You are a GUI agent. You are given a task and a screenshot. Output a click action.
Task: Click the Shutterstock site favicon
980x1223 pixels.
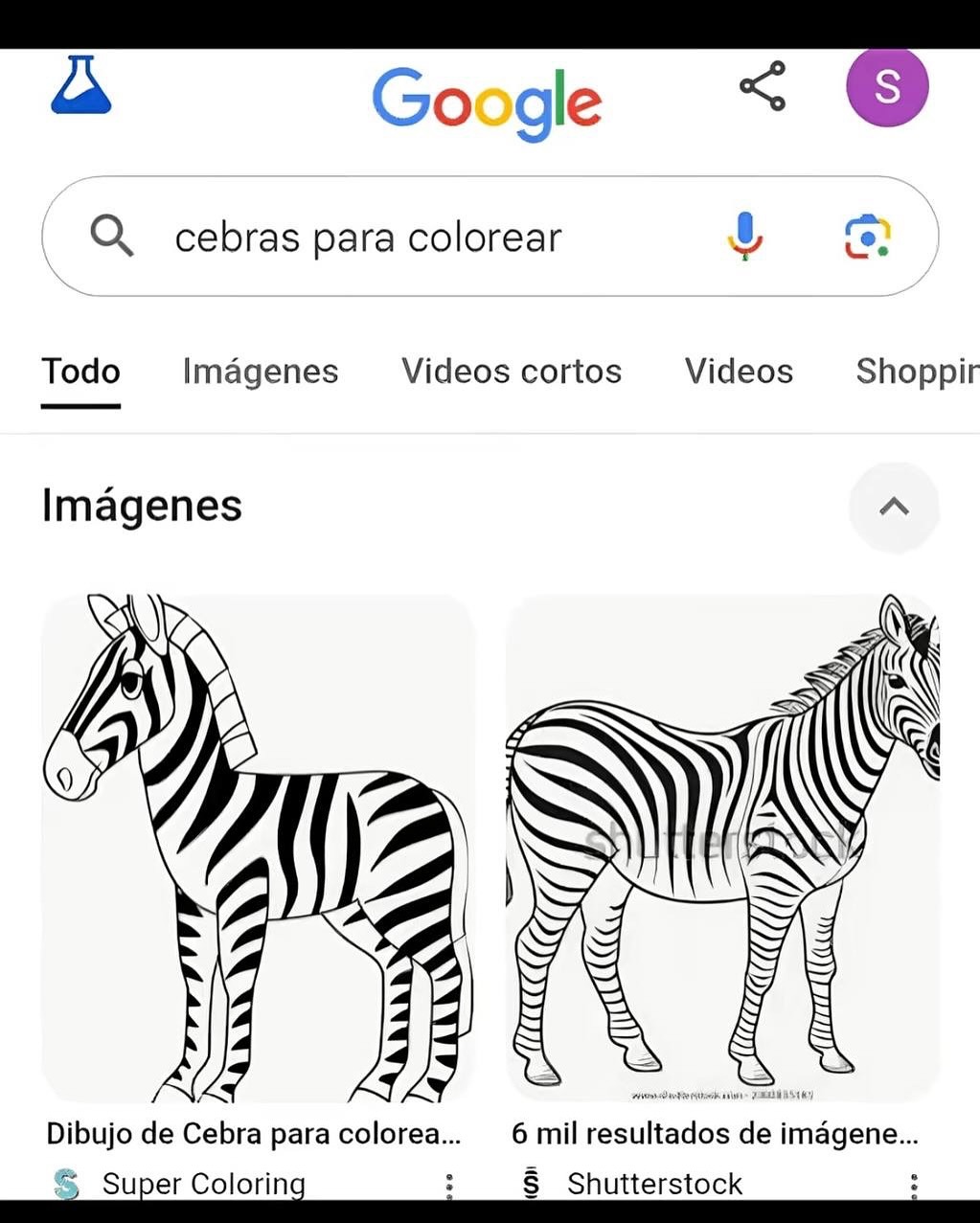(x=533, y=1185)
